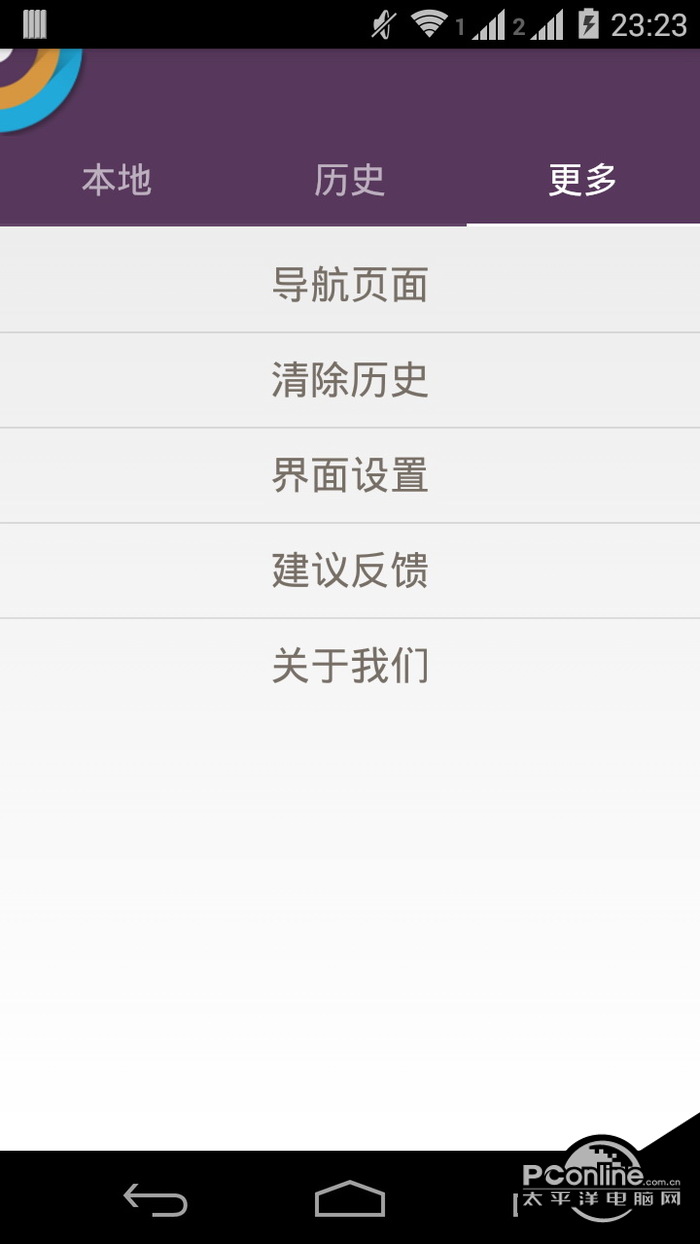Open 关于我们 page

(350, 666)
